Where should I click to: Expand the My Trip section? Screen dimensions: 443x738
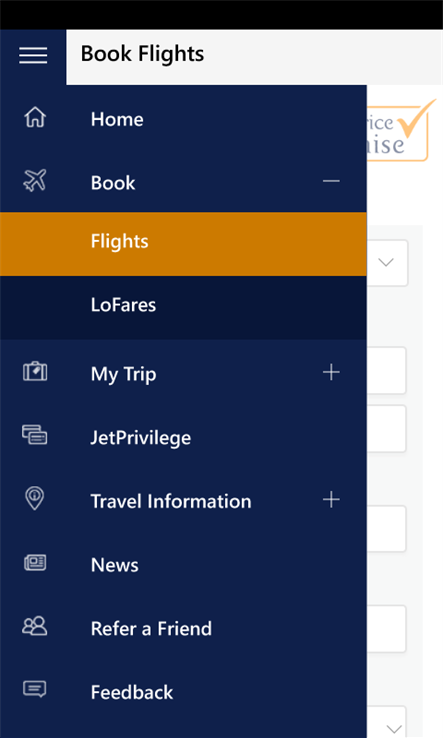pyautogui.click(x=331, y=372)
